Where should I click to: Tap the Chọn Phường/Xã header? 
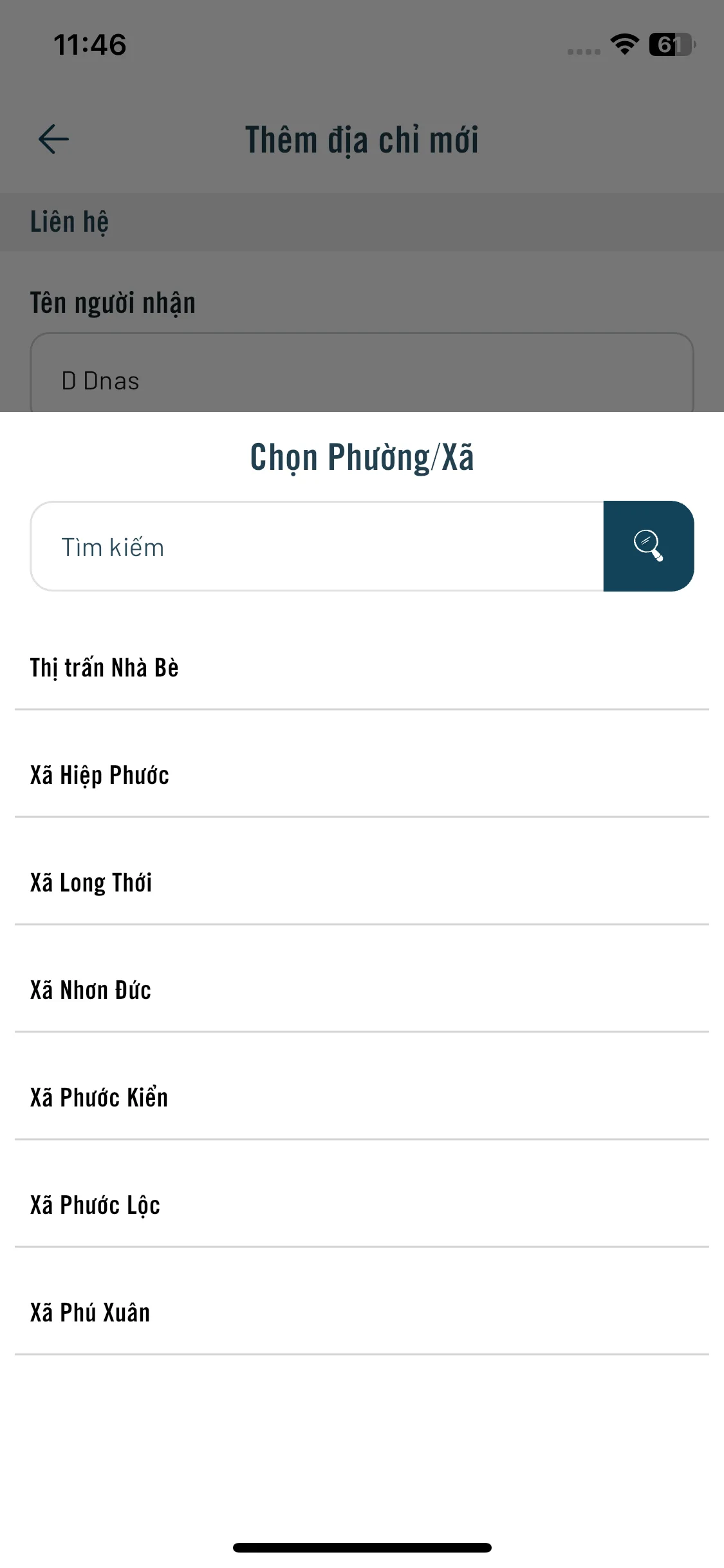362,457
